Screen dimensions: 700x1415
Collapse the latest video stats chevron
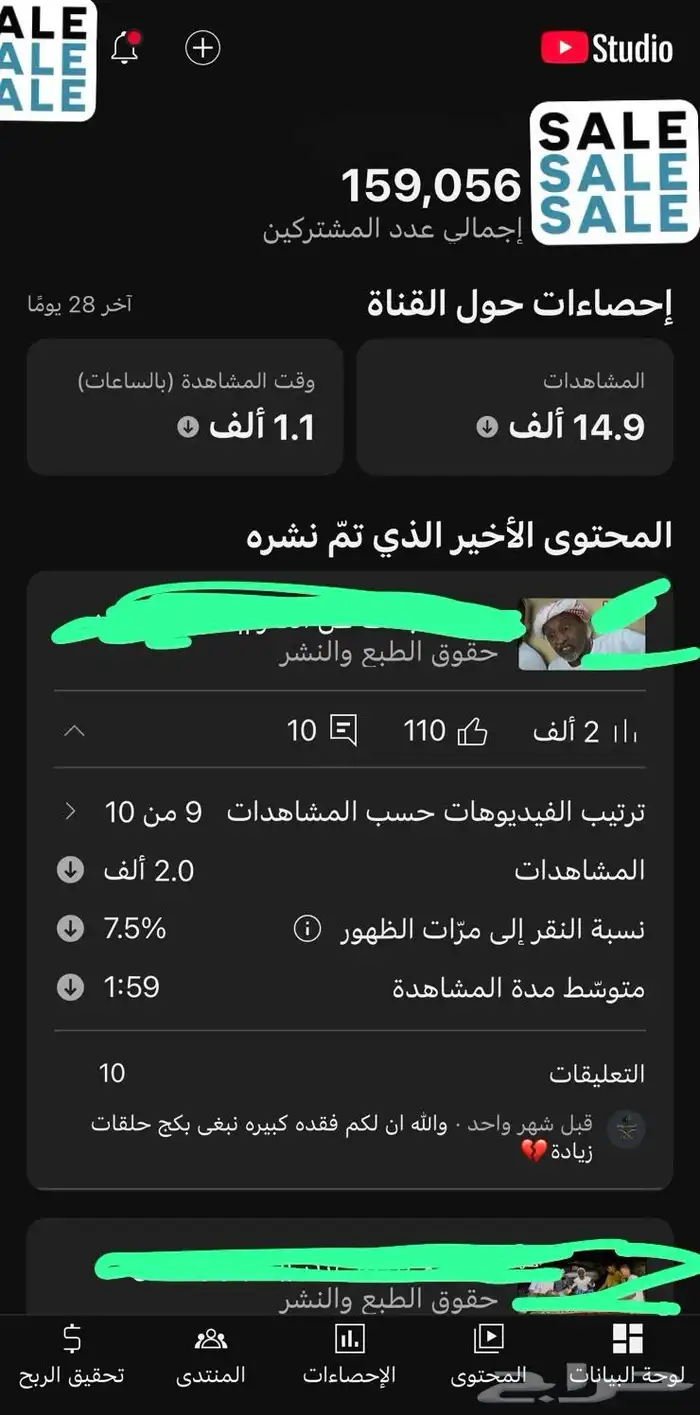tap(74, 731)
